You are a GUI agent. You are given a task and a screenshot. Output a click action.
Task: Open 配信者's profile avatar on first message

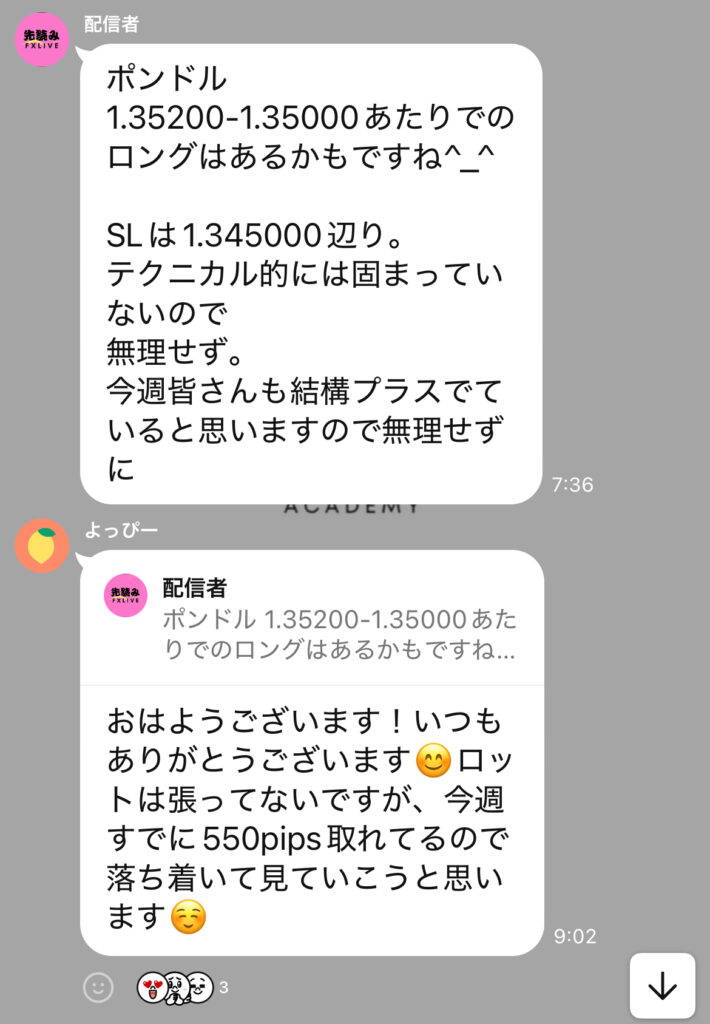(x=42, y=39)
